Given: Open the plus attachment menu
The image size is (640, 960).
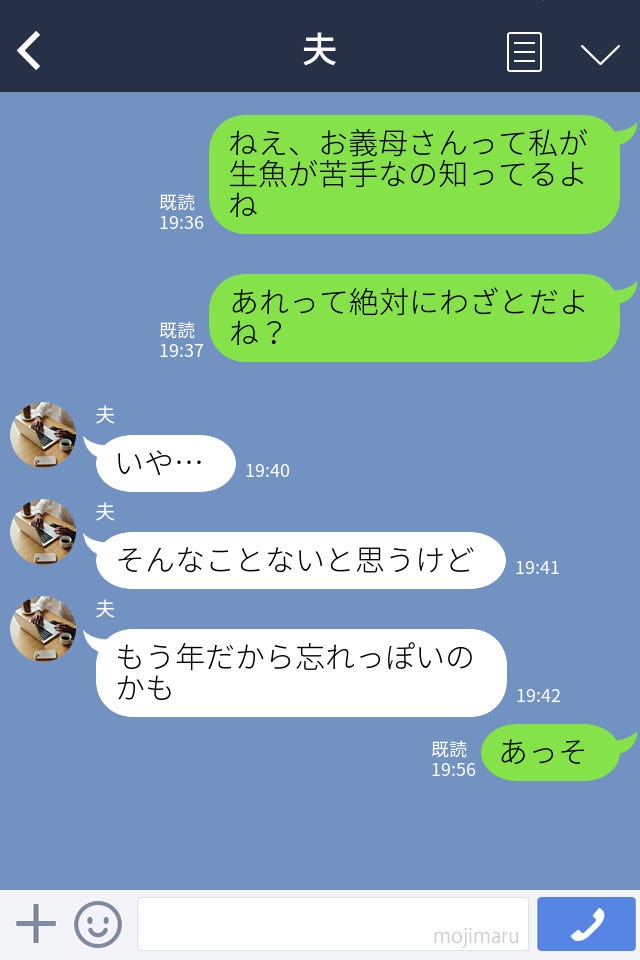Looking at the screenshot, I should coord(36,924).
